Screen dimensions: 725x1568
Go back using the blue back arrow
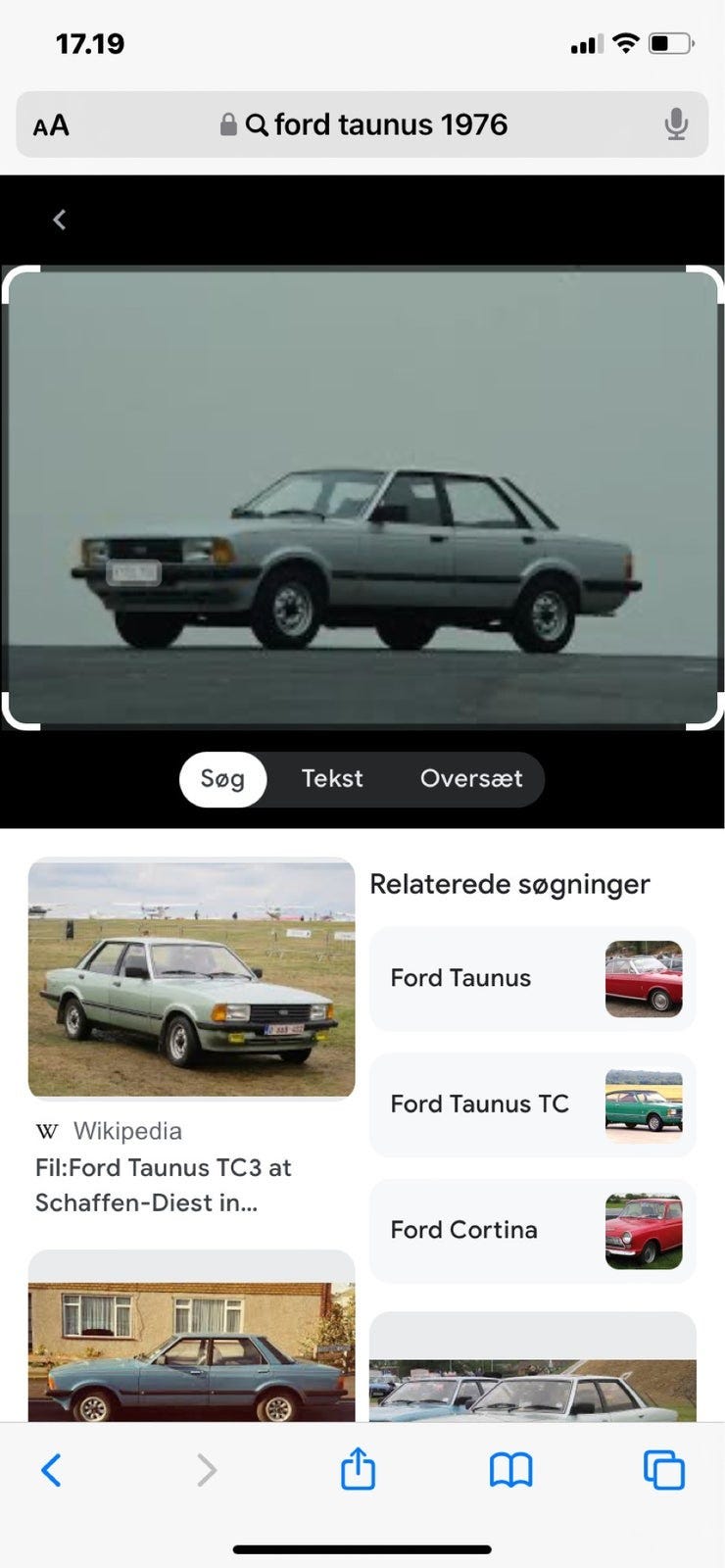51,1468
